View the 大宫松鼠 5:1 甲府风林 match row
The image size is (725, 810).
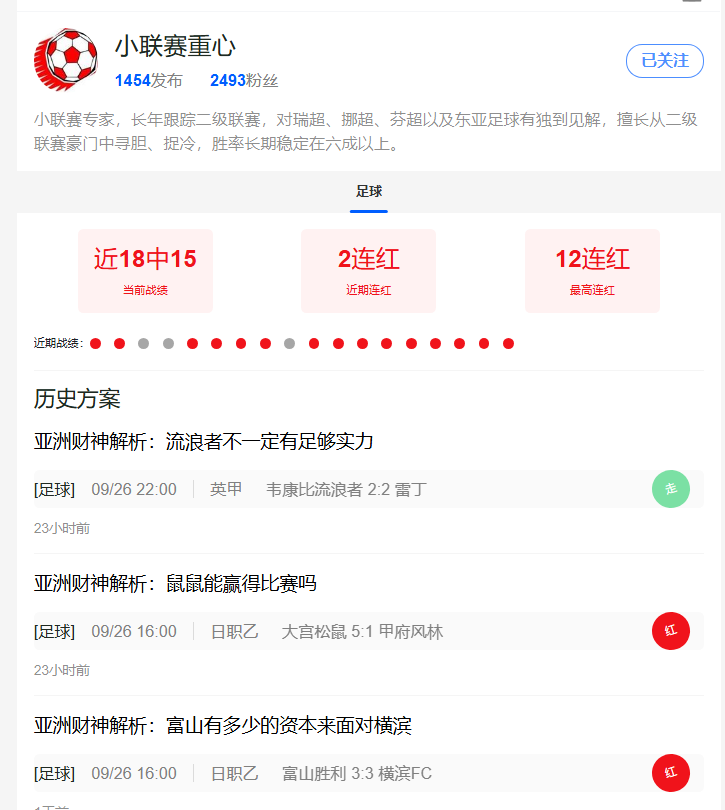pyautogui.click(x=368, y=631)
